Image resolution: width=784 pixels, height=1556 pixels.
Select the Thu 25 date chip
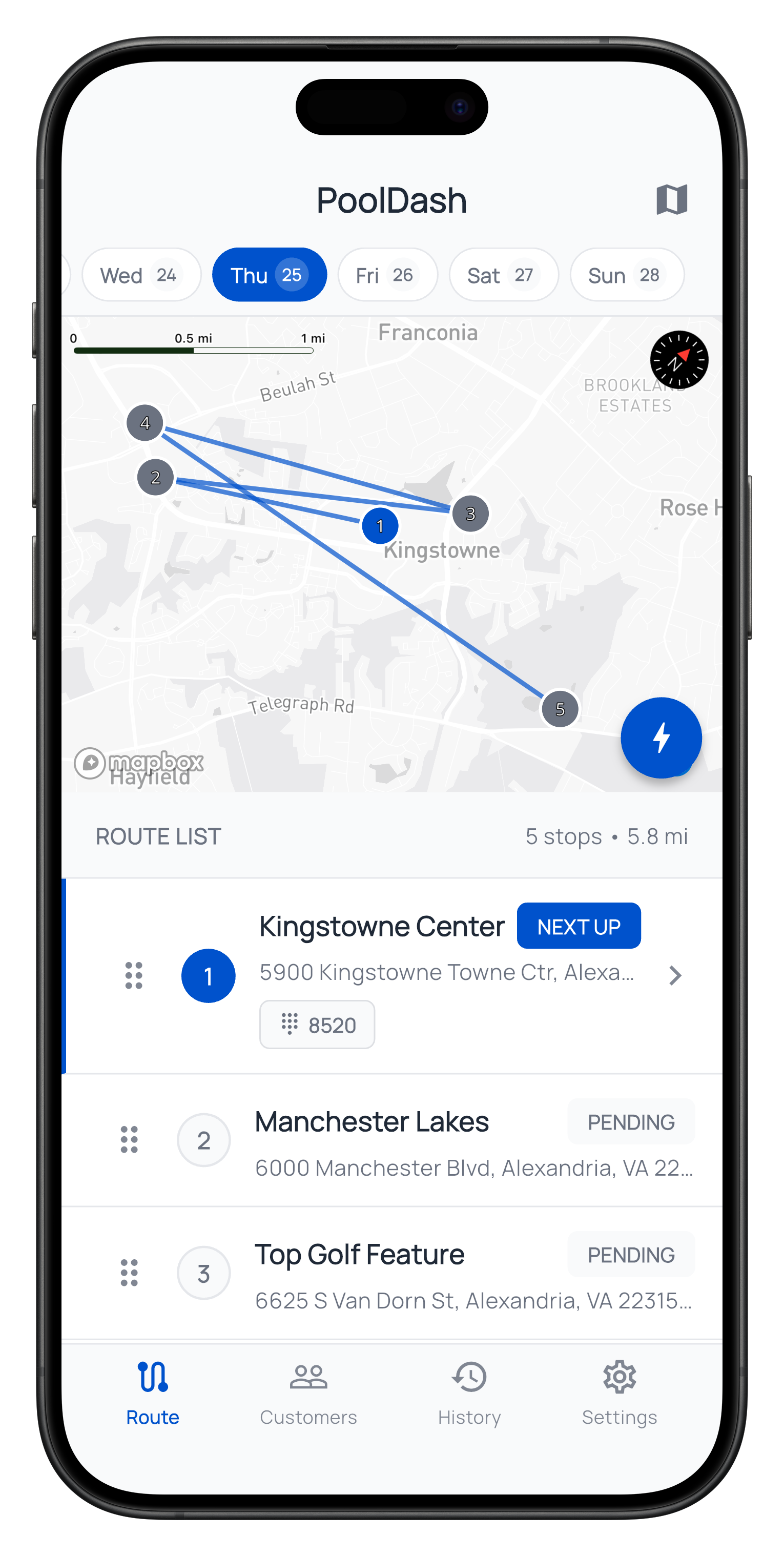270,275
